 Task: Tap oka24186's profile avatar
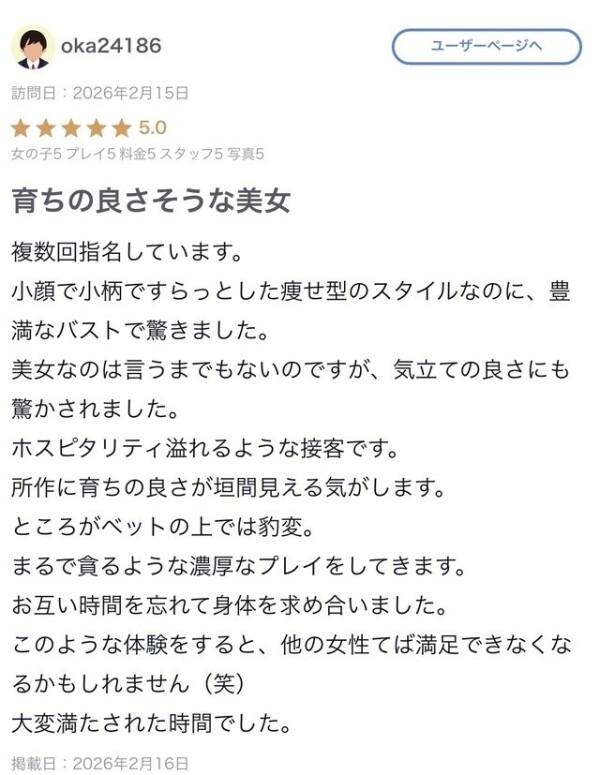point(33,47)
